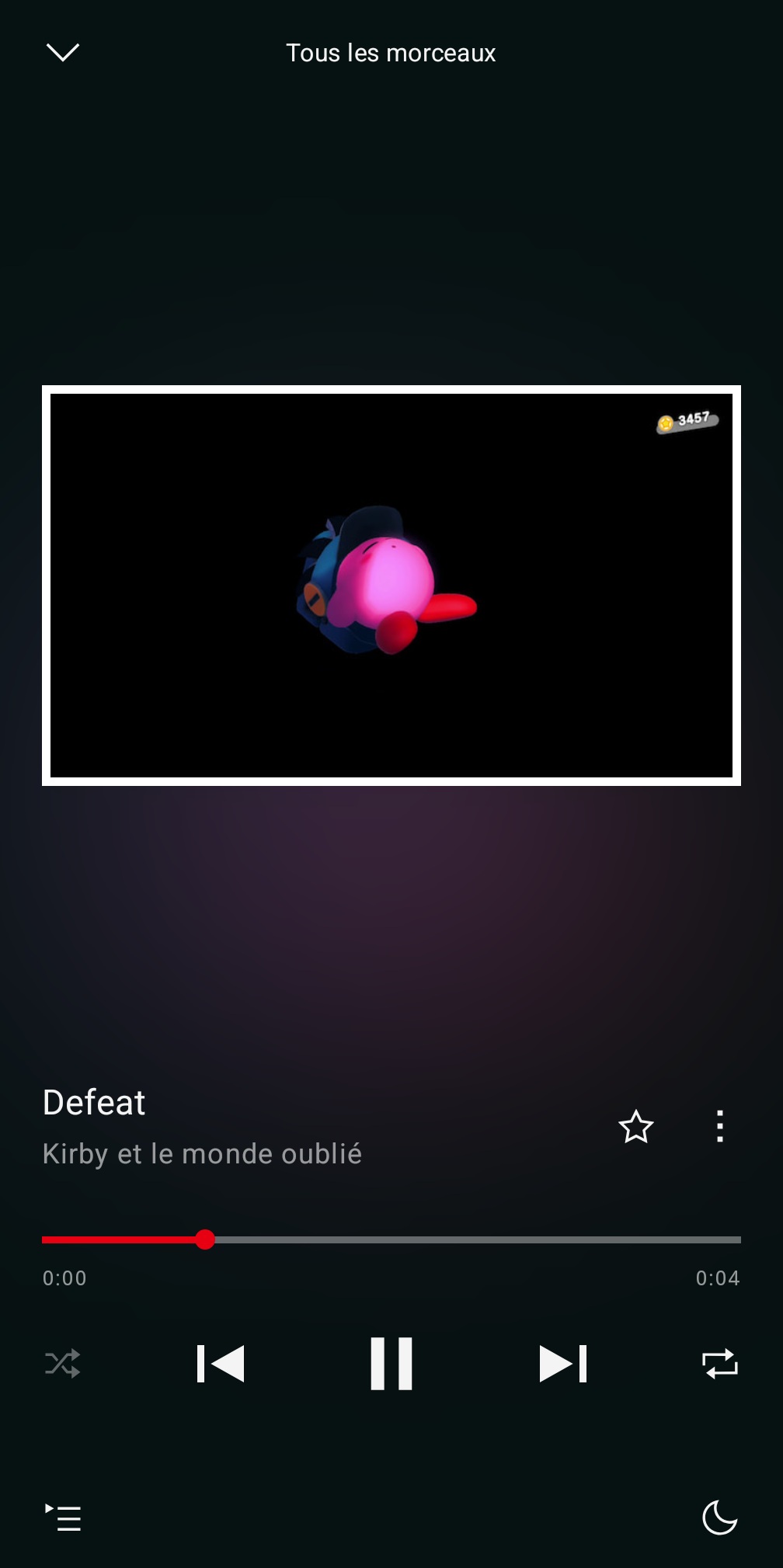
Task: Open the three-dot options menu
Action: click(720, 1126)
